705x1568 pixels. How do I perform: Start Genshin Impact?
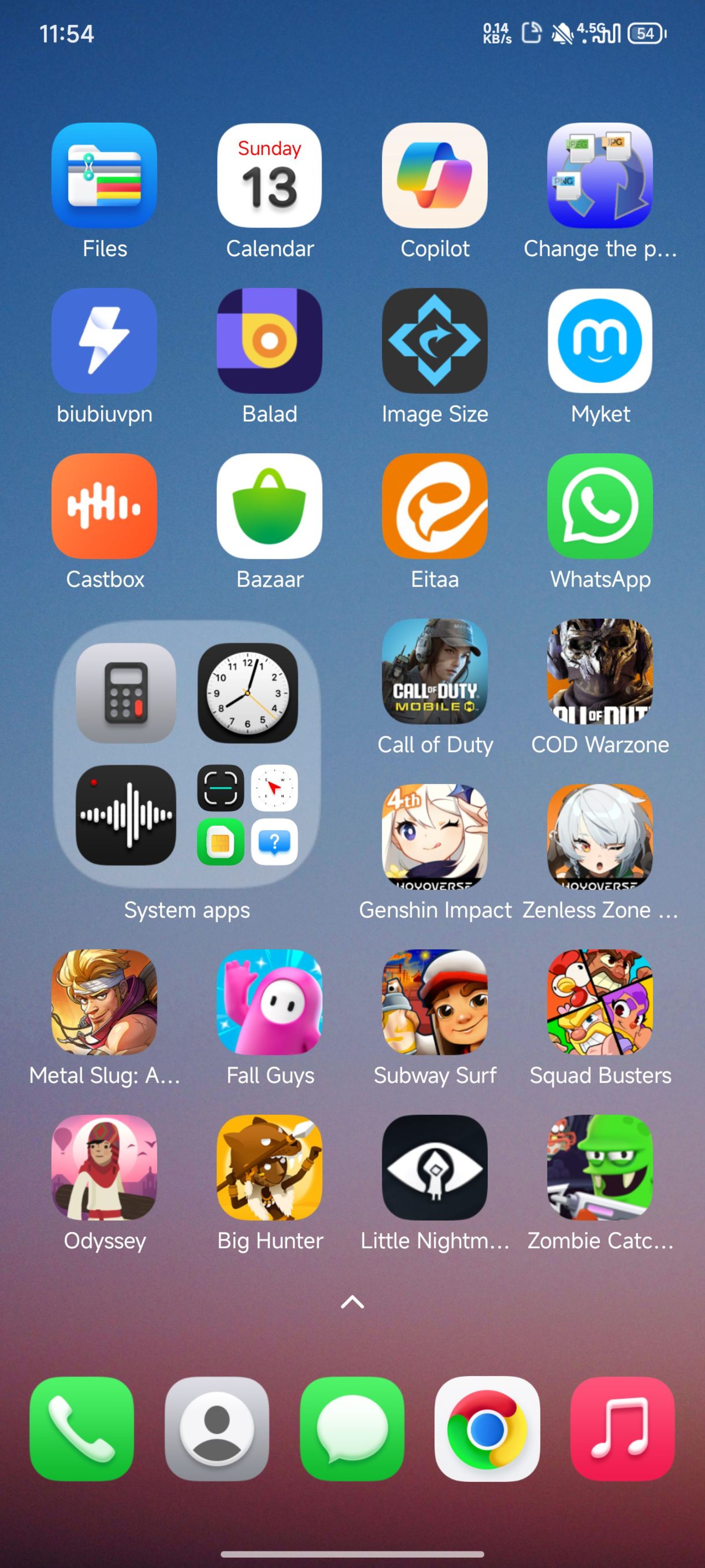[434, 836]
